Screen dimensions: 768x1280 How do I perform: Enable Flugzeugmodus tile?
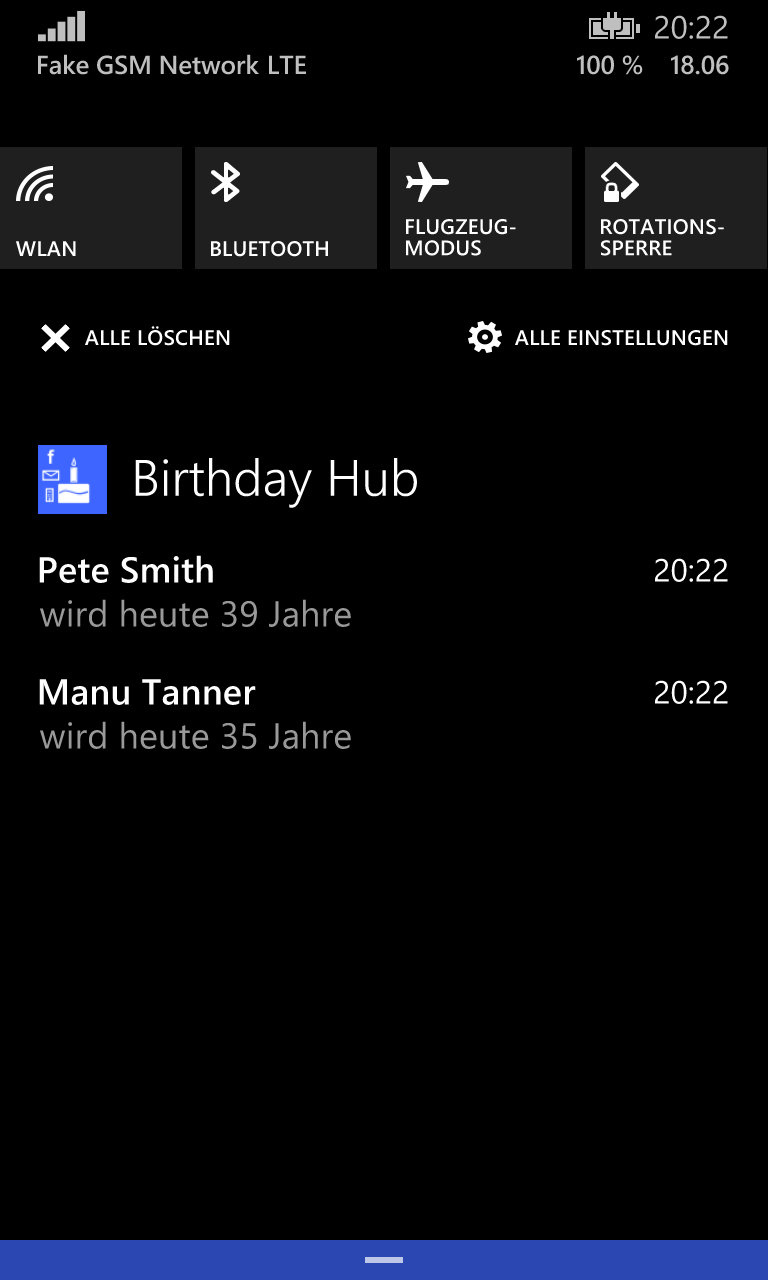[x=481, y=208]
